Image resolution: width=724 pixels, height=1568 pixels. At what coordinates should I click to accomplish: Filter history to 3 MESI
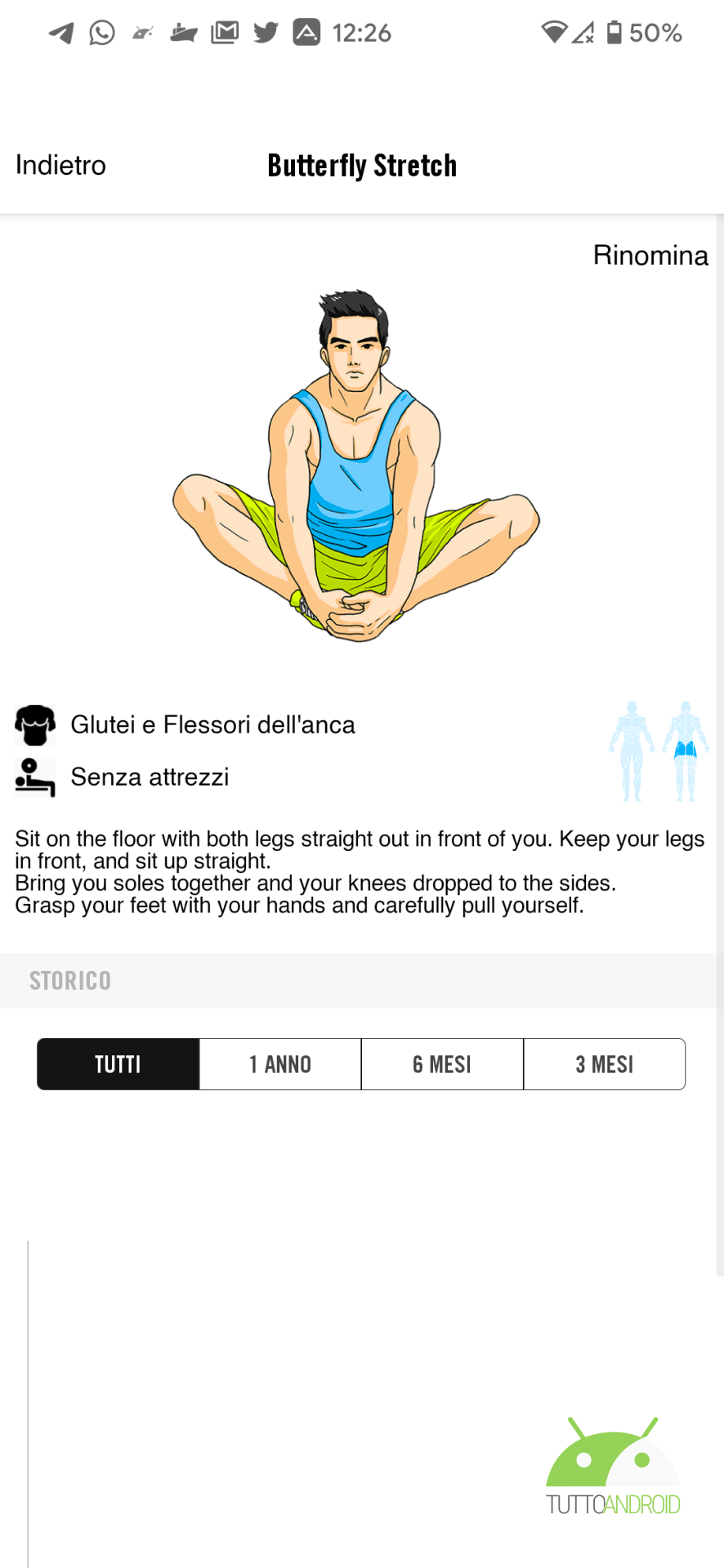click(x=605, y=1064)
